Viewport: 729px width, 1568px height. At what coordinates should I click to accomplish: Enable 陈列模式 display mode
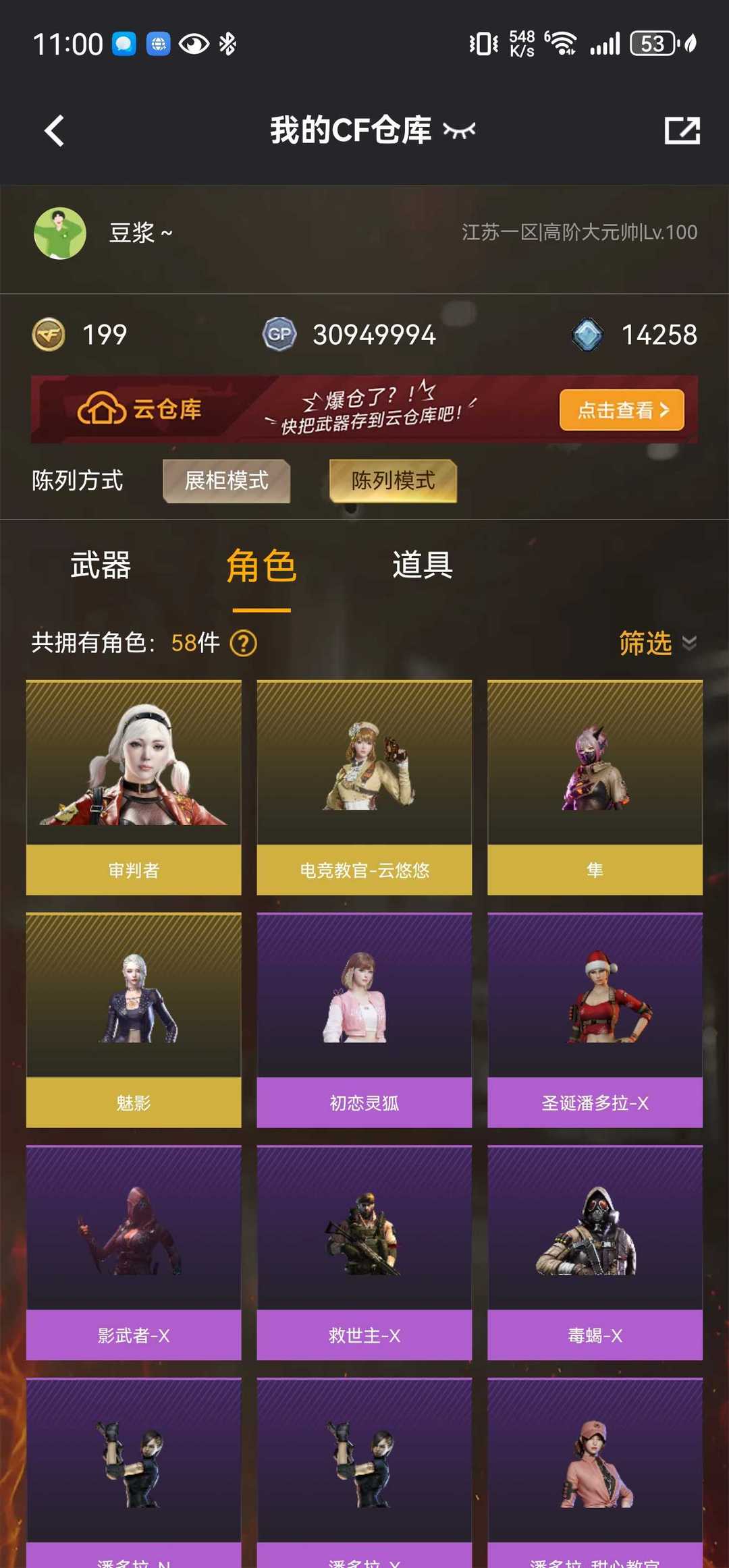pos(392,481)
